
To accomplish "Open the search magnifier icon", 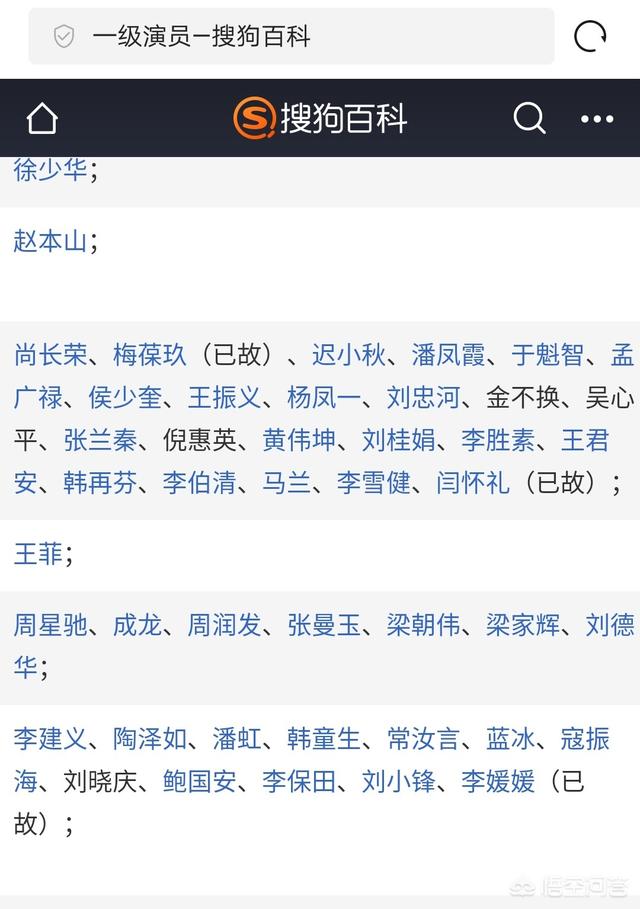I will pos(529,119).
